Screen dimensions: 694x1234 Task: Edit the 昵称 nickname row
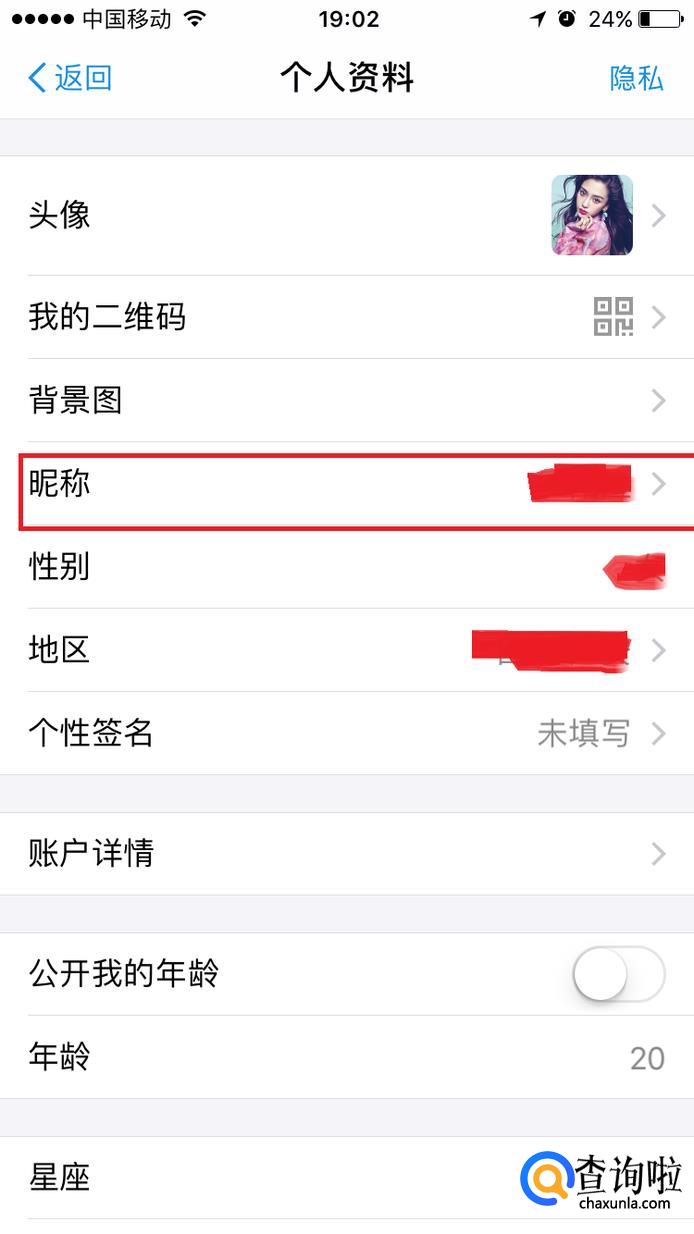click(346, 484)
